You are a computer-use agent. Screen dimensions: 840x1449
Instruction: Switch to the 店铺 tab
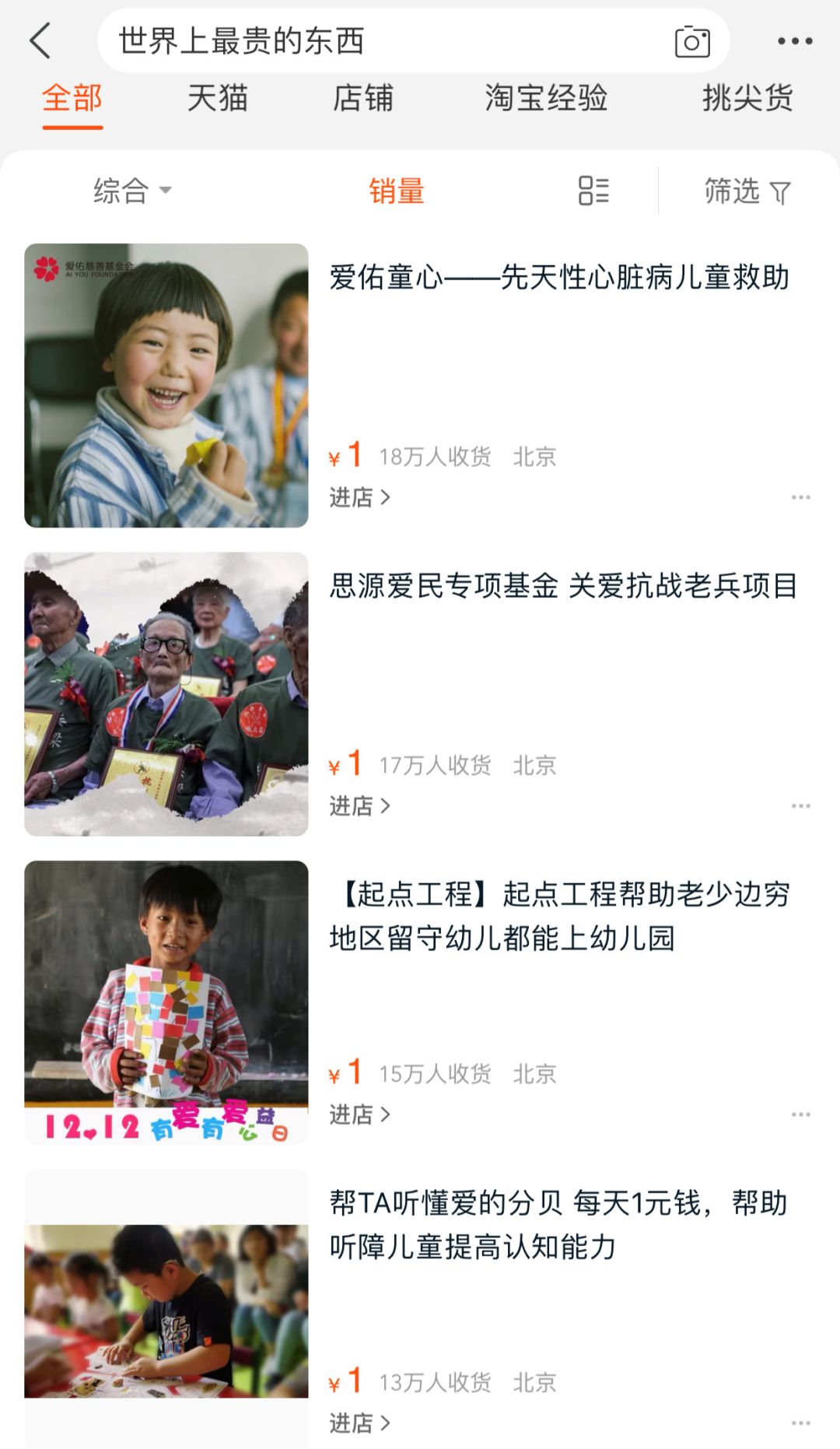363,99
